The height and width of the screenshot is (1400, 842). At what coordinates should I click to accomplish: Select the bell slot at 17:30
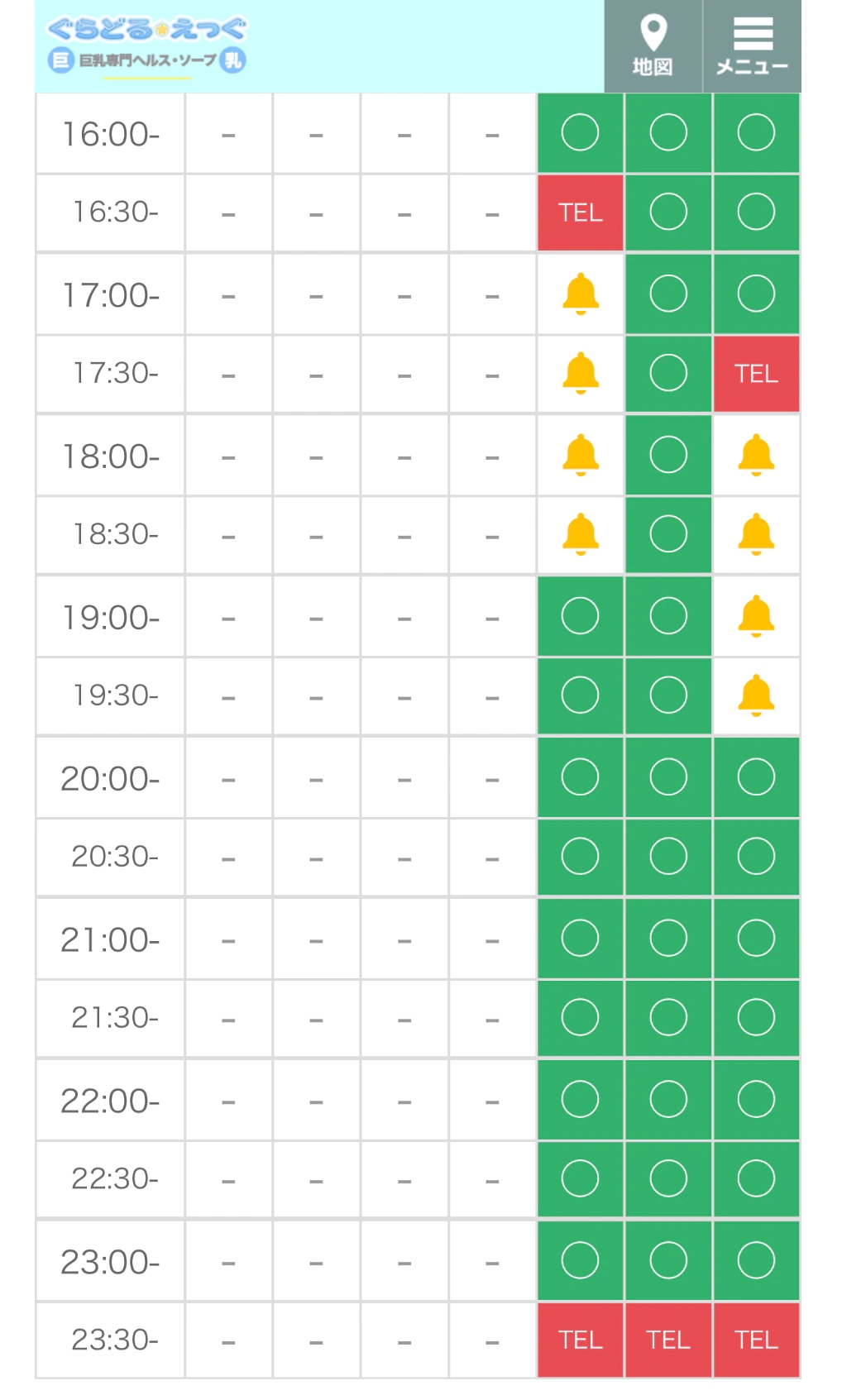click(580, 373)
